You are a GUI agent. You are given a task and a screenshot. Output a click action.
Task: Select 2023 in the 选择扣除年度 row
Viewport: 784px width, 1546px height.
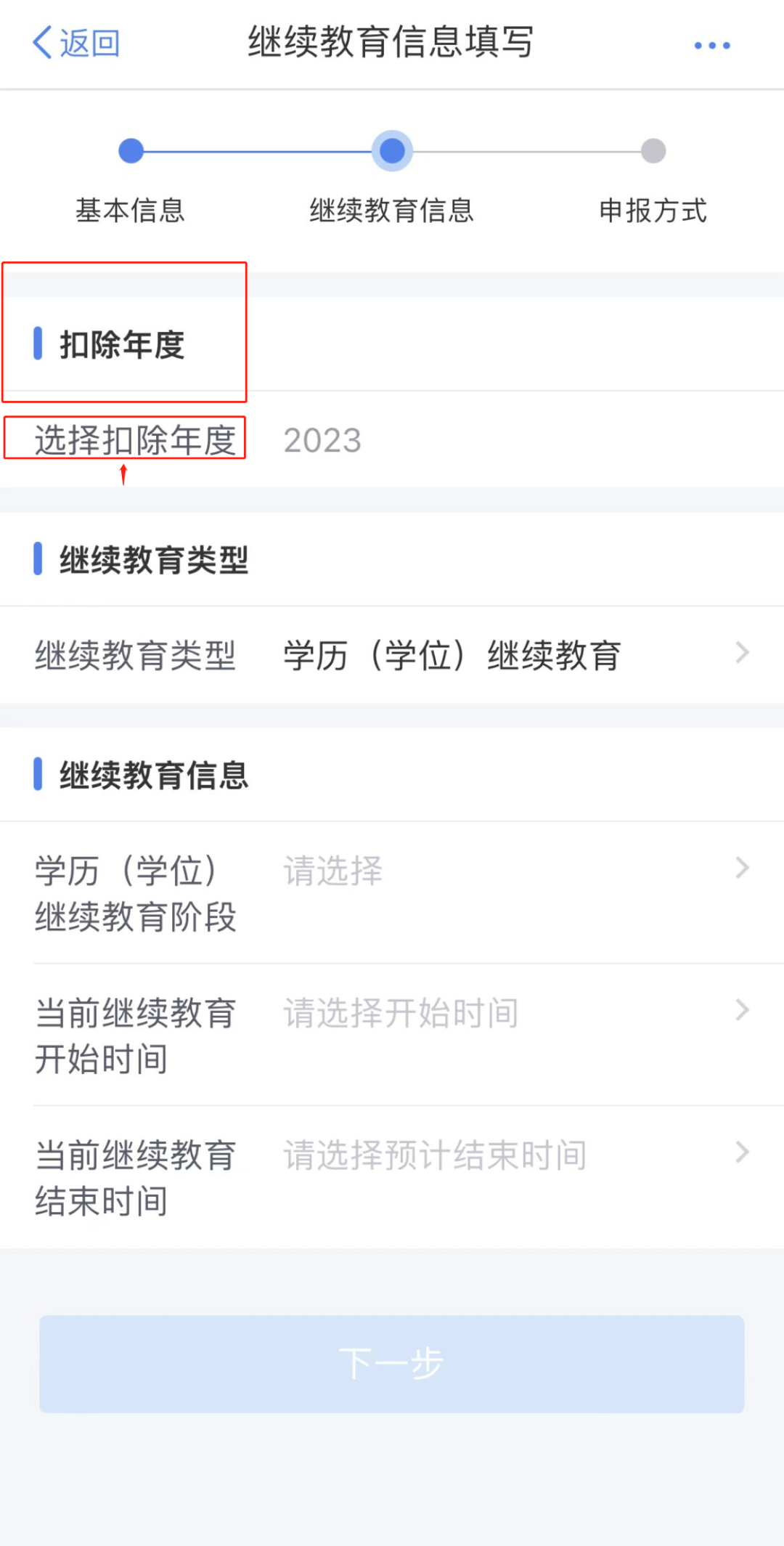coord(322,441)
